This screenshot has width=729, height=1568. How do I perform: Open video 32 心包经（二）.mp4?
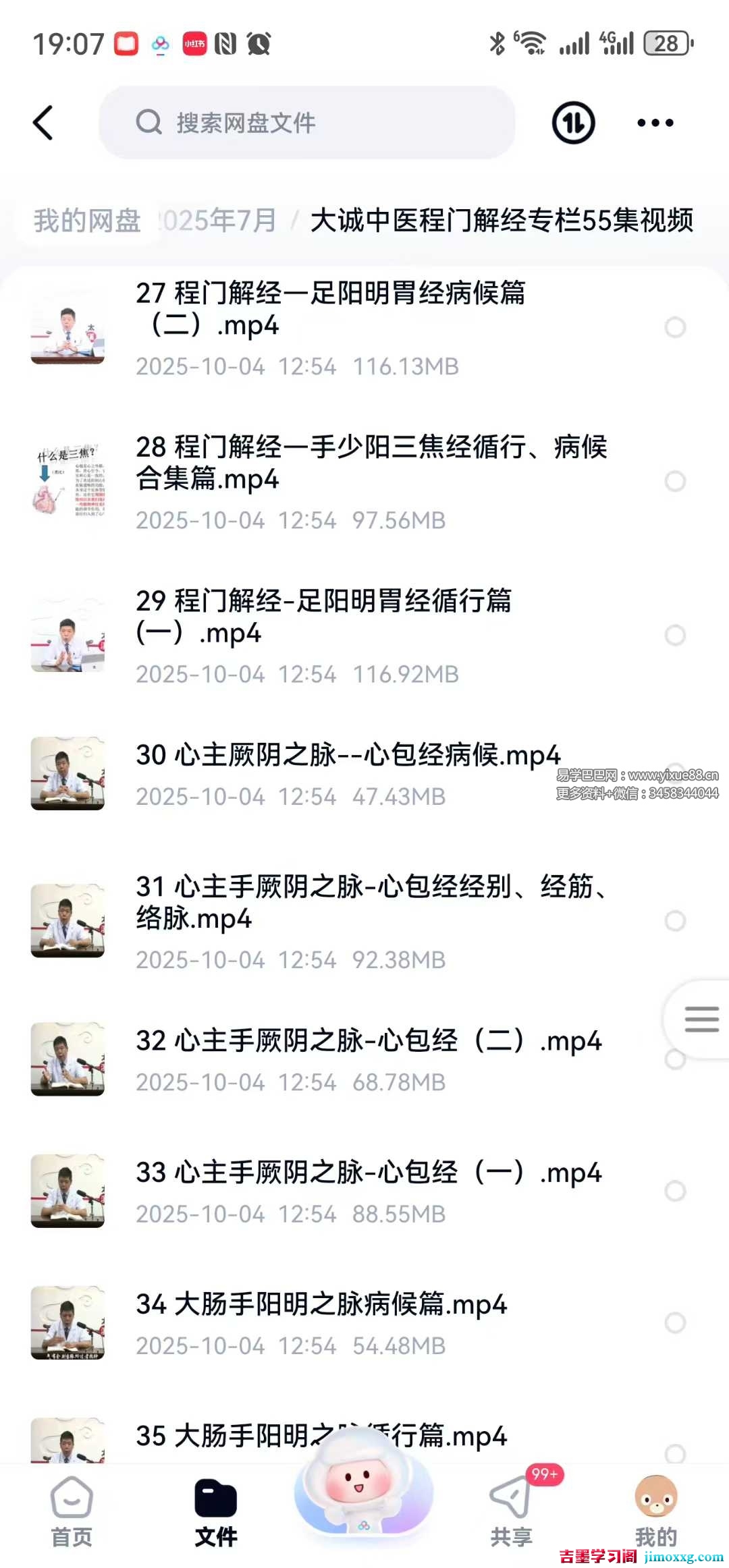(368, 1041)
